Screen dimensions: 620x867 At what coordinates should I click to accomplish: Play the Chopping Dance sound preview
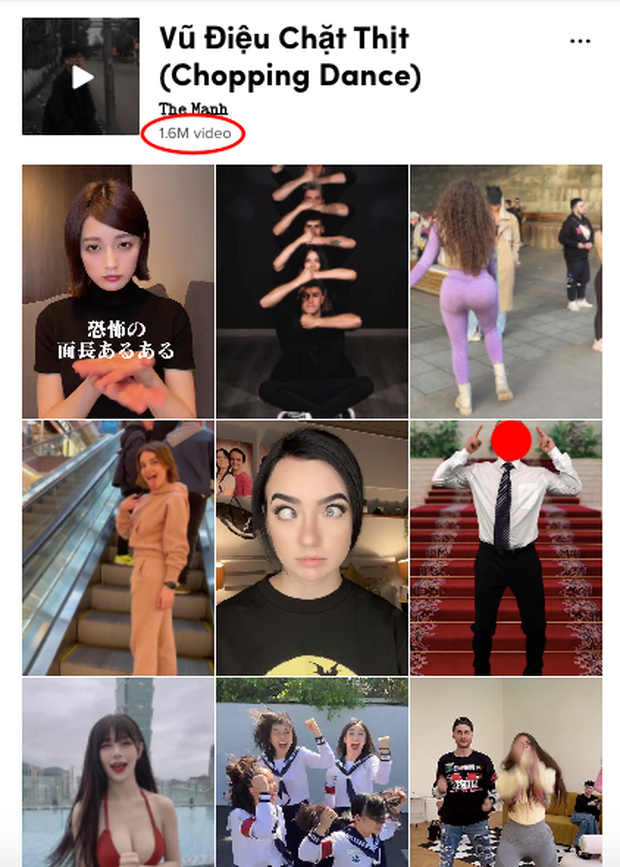point(81,77)
